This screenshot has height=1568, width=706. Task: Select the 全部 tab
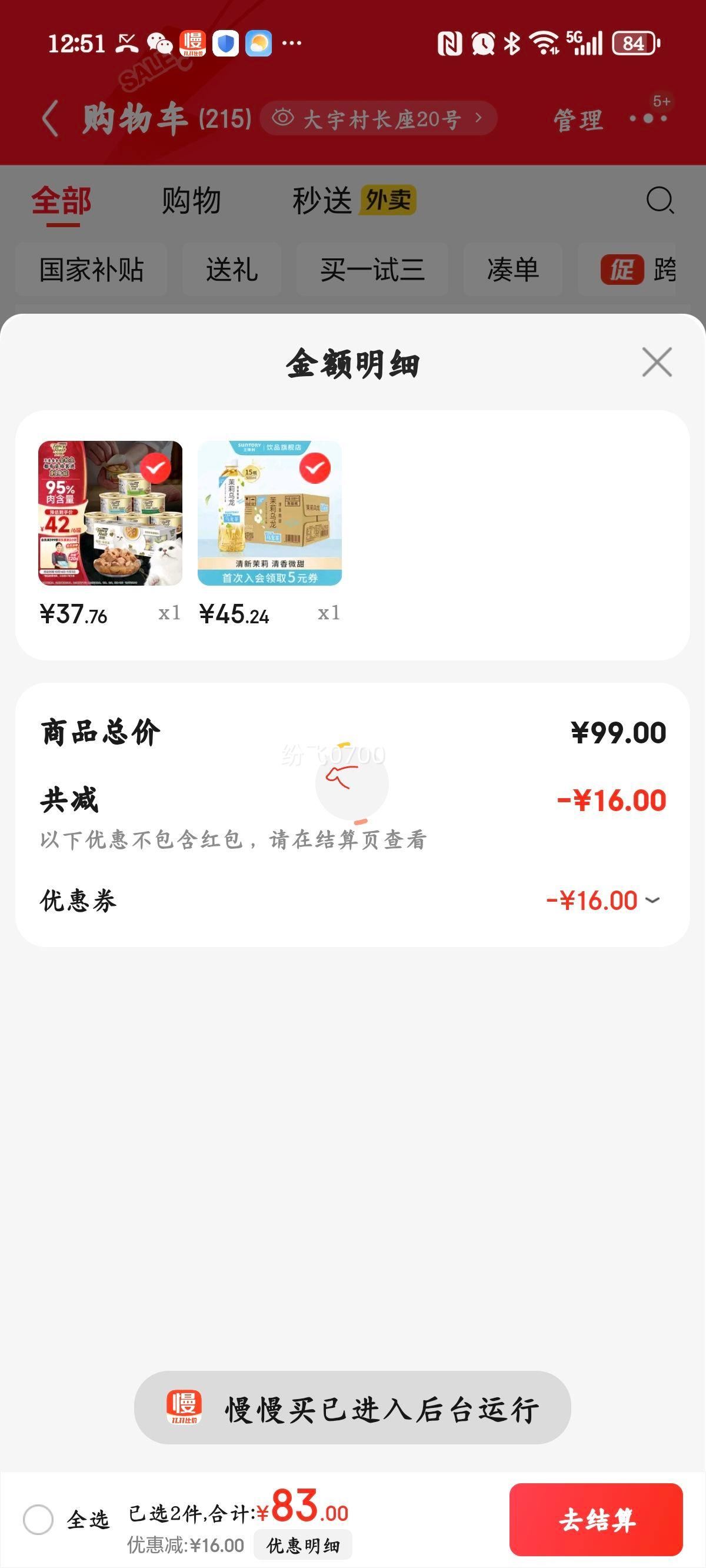click(x=61, y=200)
